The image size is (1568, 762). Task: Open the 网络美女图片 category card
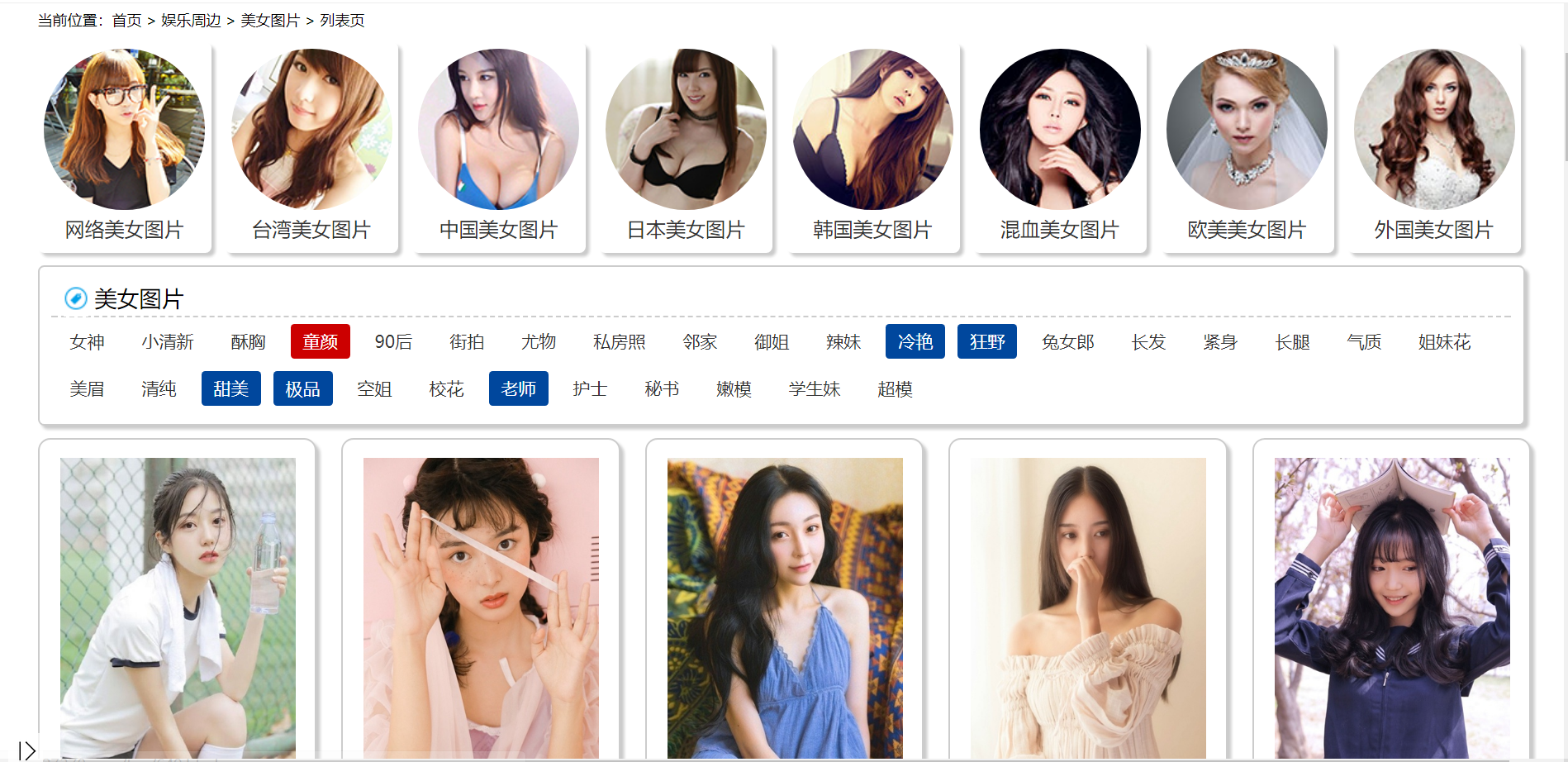pyautogui.click(x=124, y=149)
